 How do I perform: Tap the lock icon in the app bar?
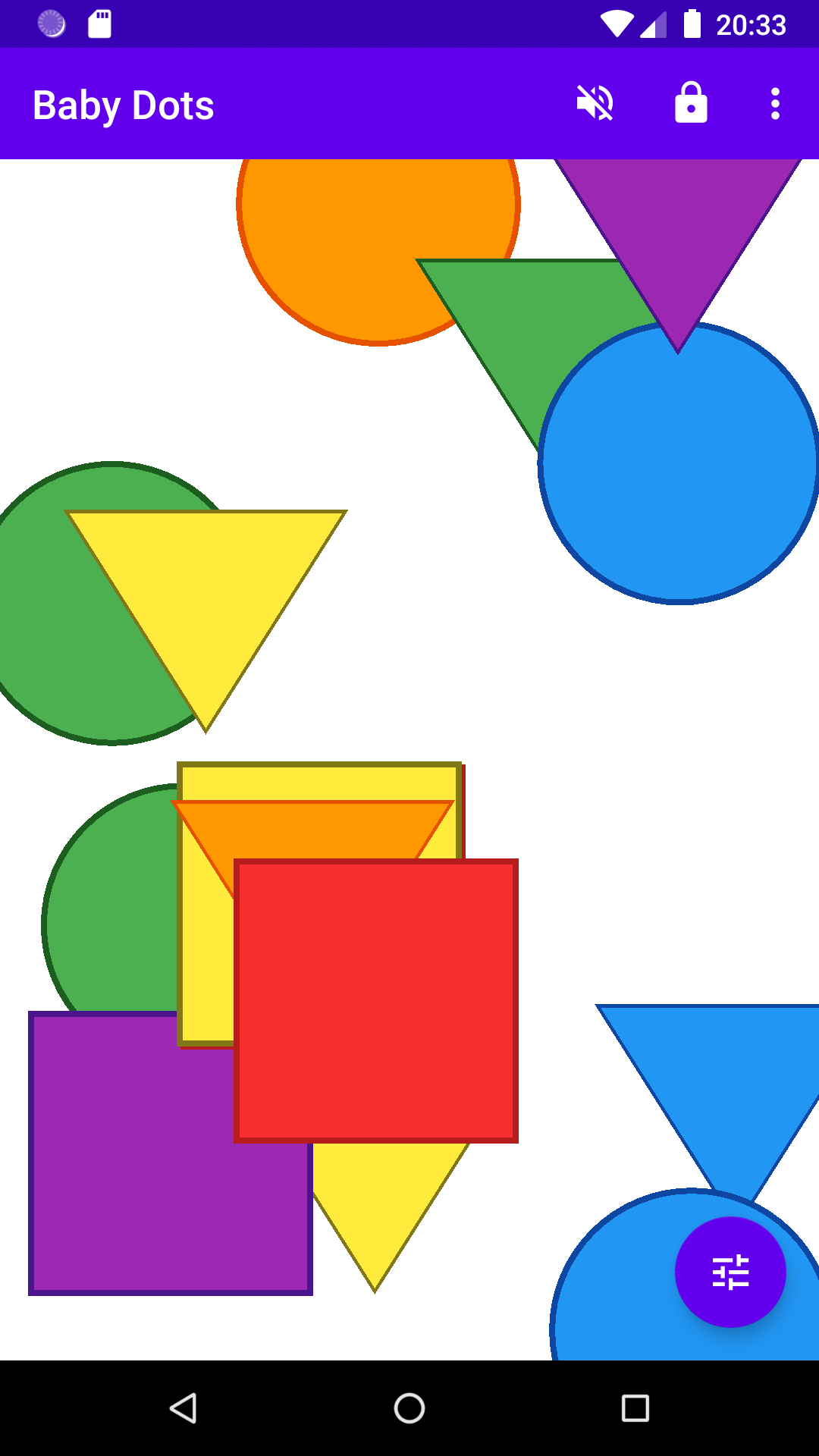pos(691,103)
